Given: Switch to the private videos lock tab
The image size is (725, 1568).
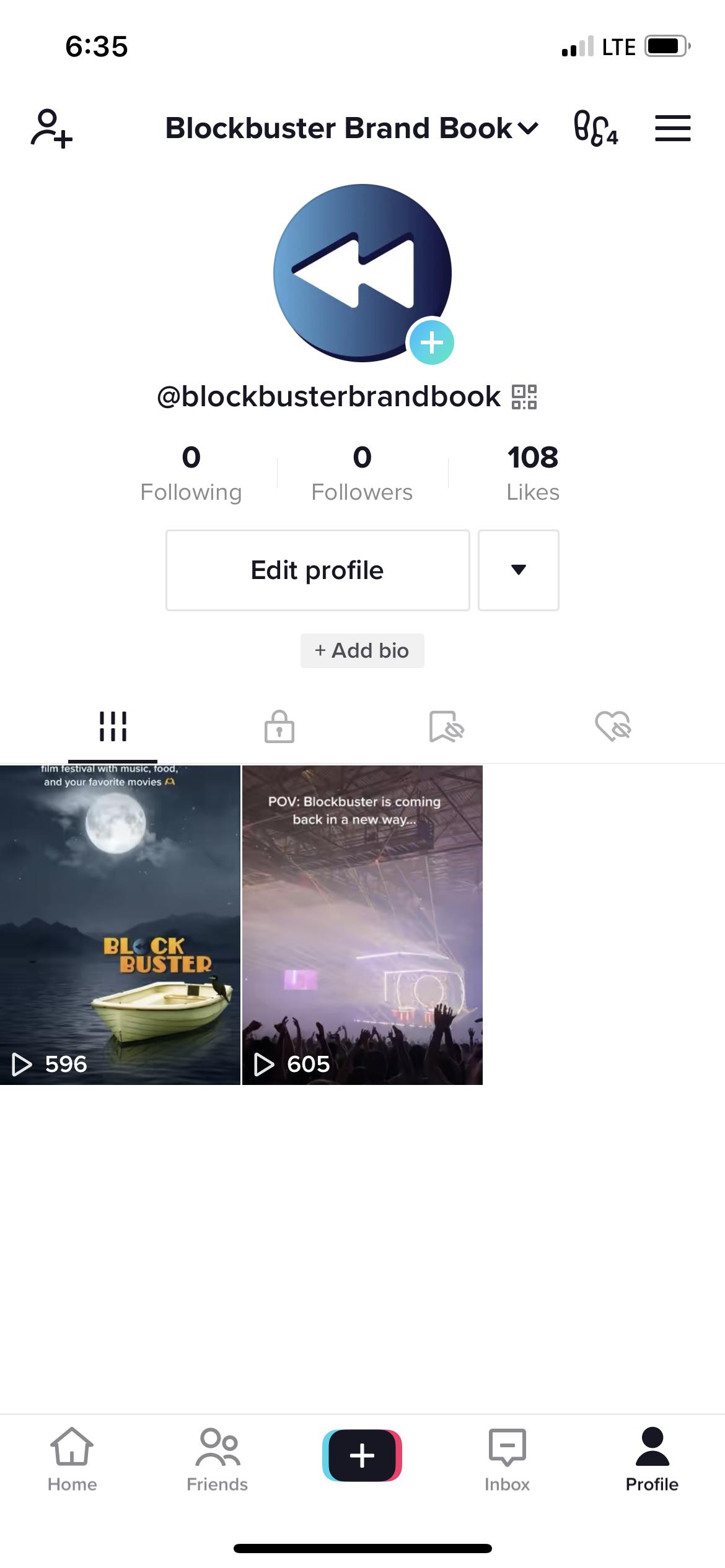Looking at the screenshot, I should point(279,726).
